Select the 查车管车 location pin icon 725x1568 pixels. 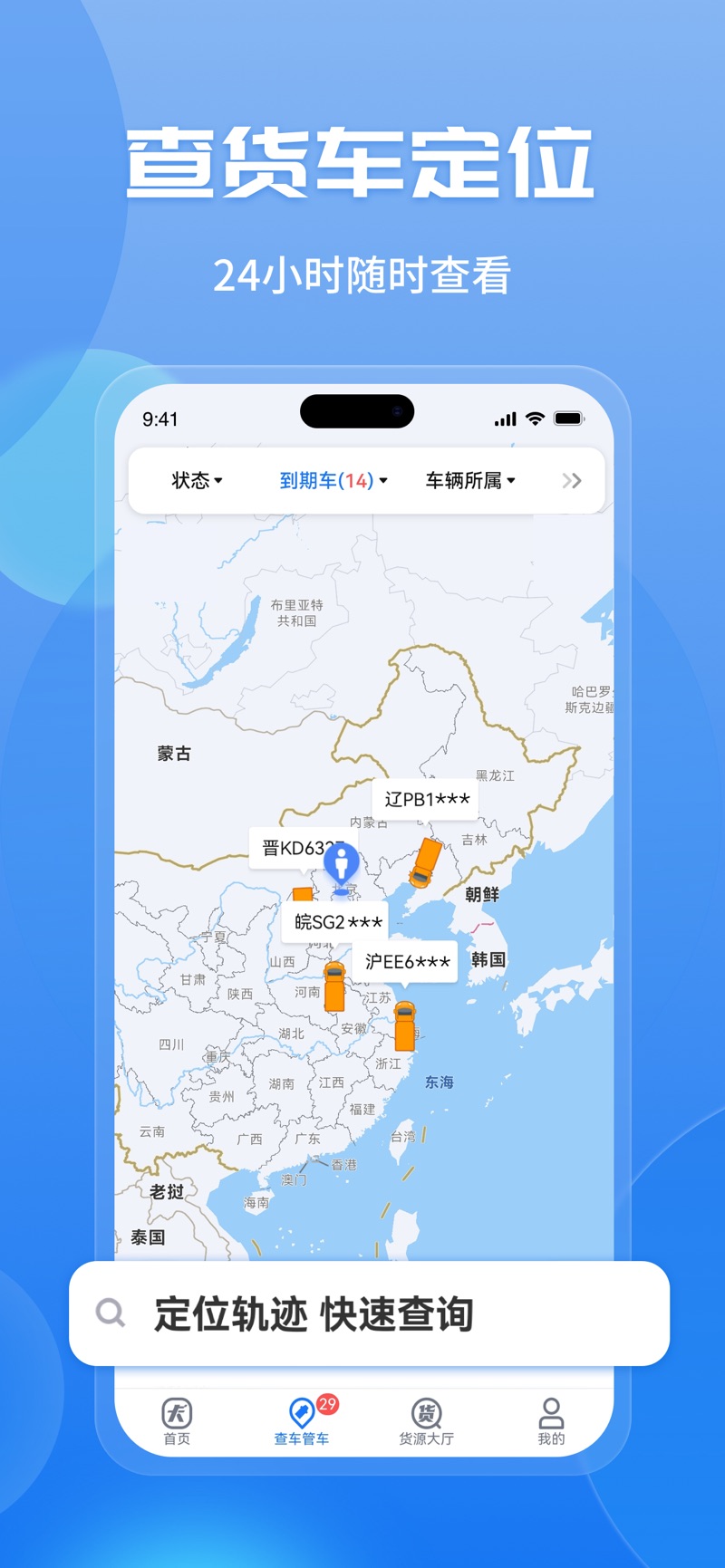[x=302, y=1410]
